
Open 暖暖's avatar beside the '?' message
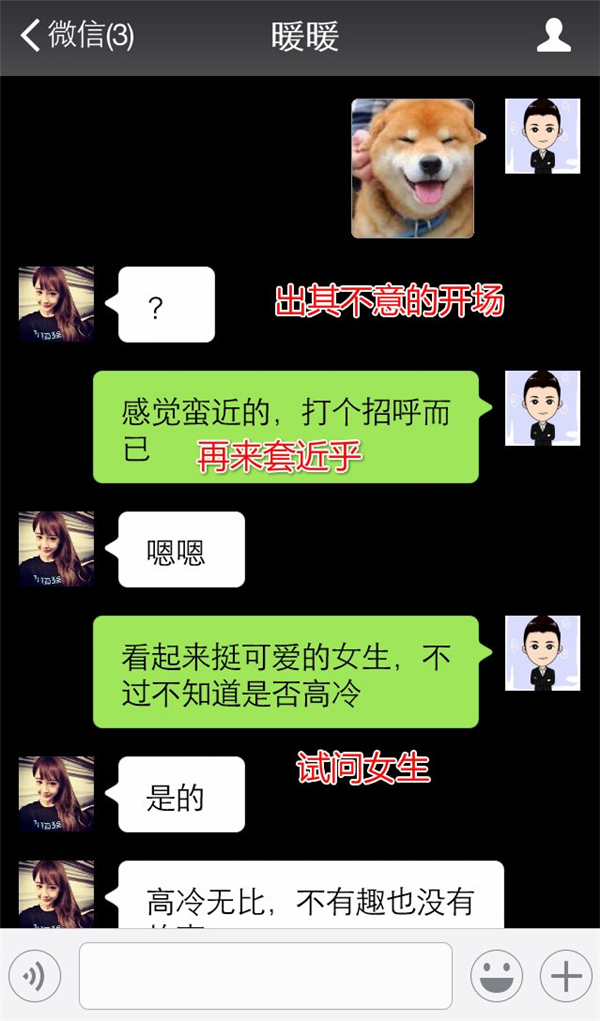pos(56,304)
